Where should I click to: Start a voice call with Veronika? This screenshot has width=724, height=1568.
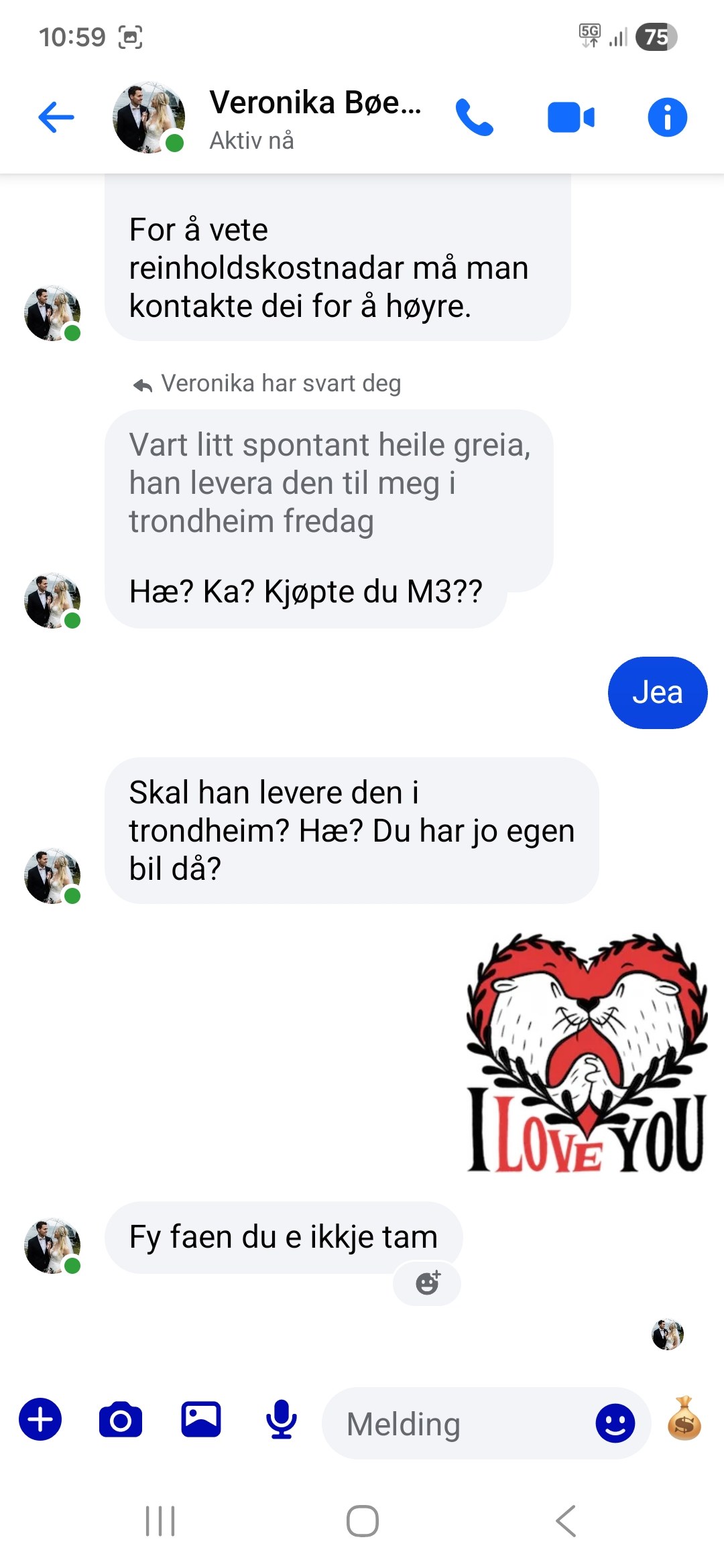point(474,118)
